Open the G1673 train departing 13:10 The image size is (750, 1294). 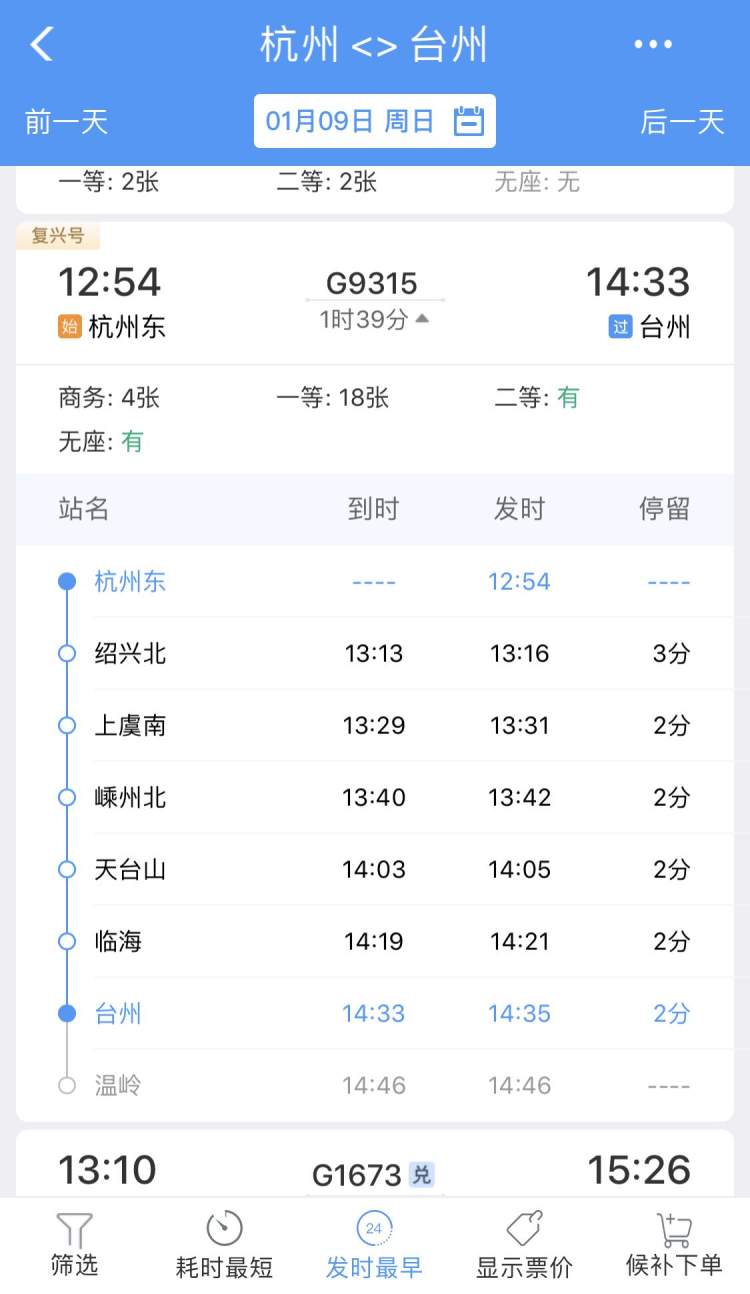coord(374,1170)
